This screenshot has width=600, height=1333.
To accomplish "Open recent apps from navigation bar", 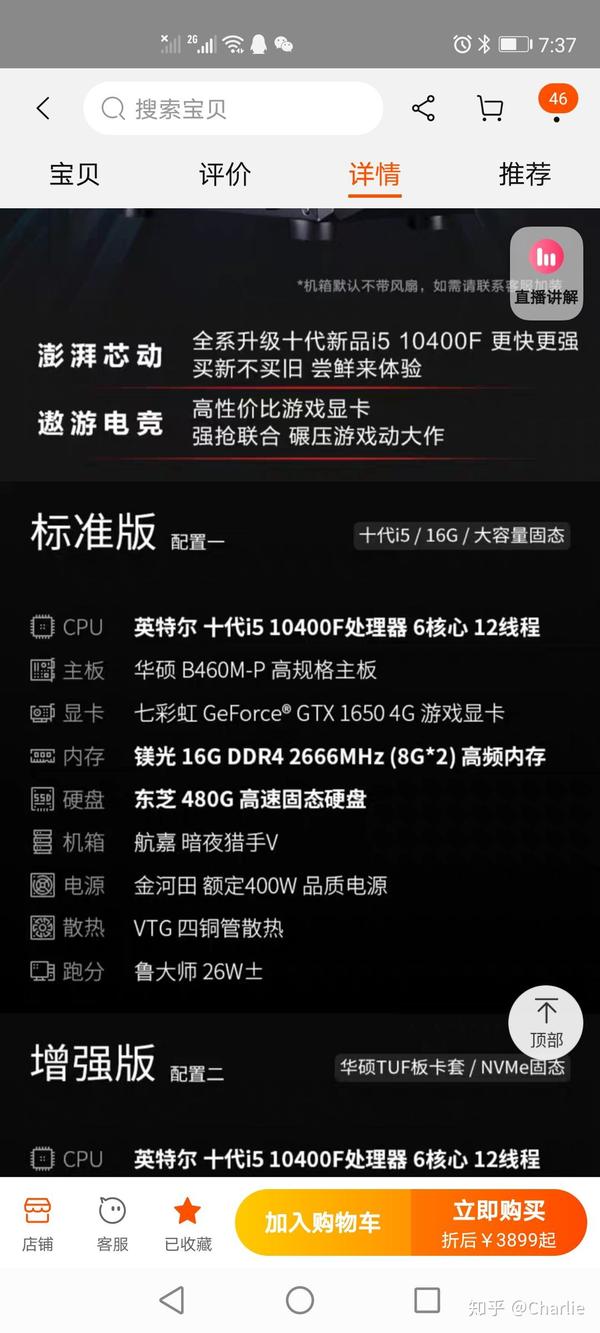I will pyautogui.click(x=427, y=1300).
